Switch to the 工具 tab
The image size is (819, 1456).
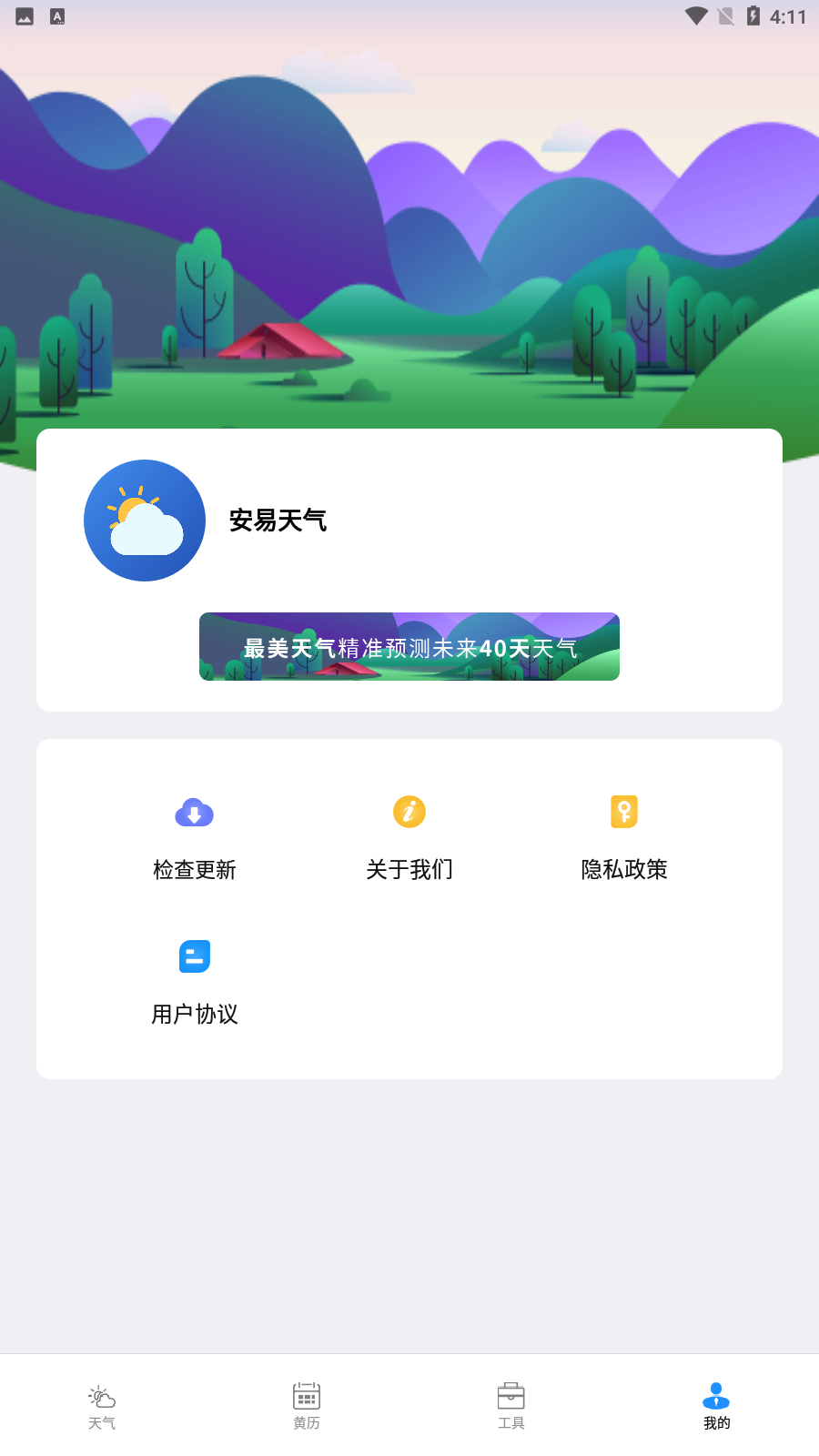511,1405
